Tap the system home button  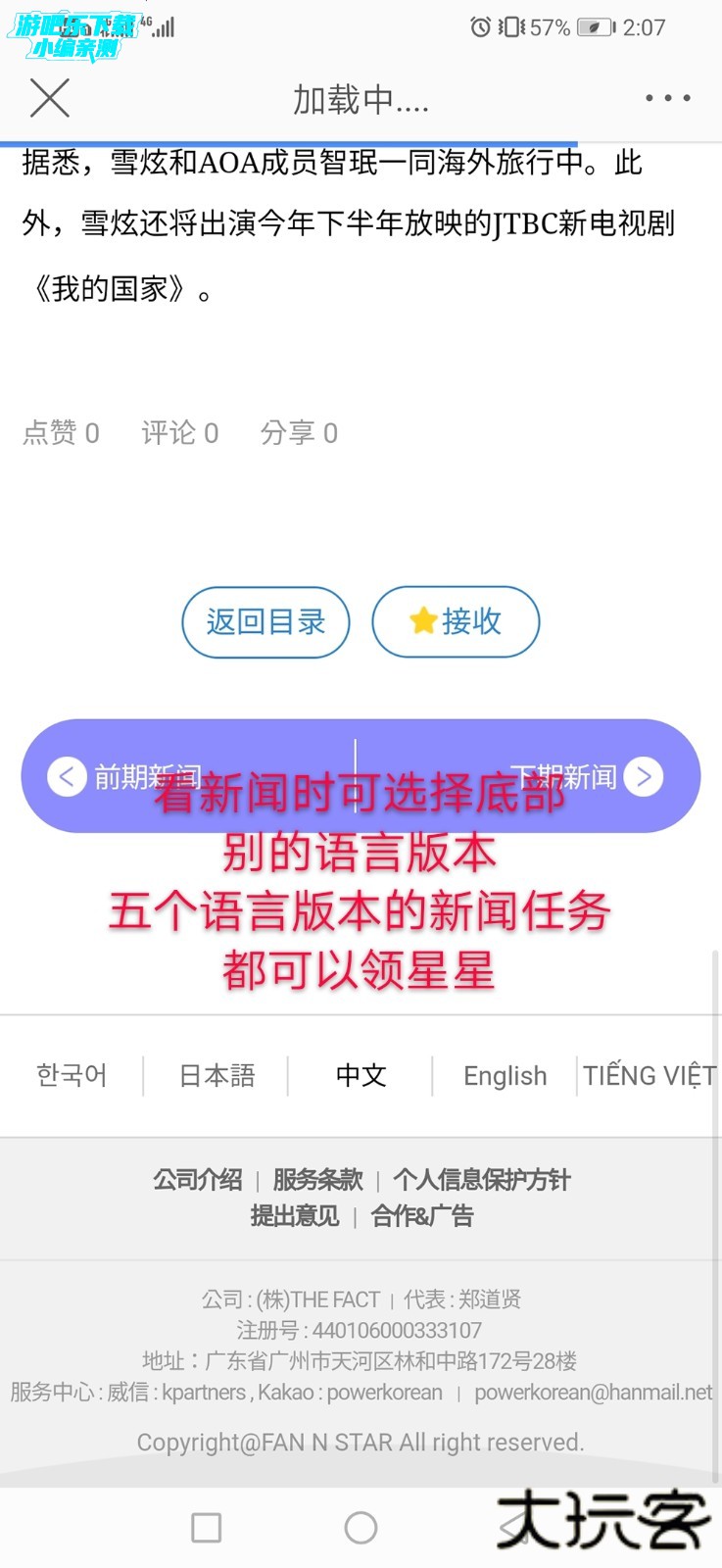(361, 1527)
